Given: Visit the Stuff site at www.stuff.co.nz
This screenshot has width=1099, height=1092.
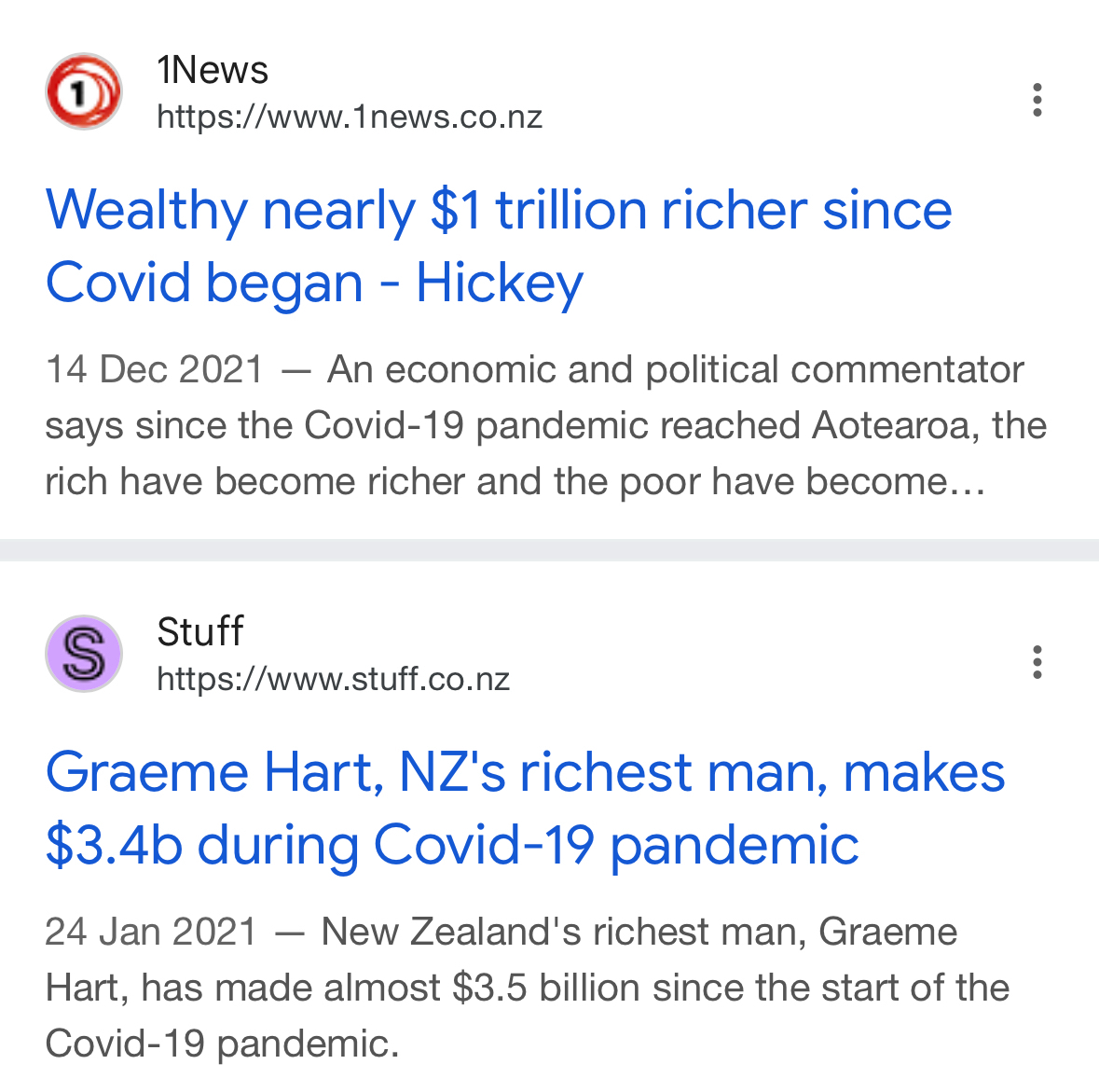Looking at the screenshot, I should 333,679.
